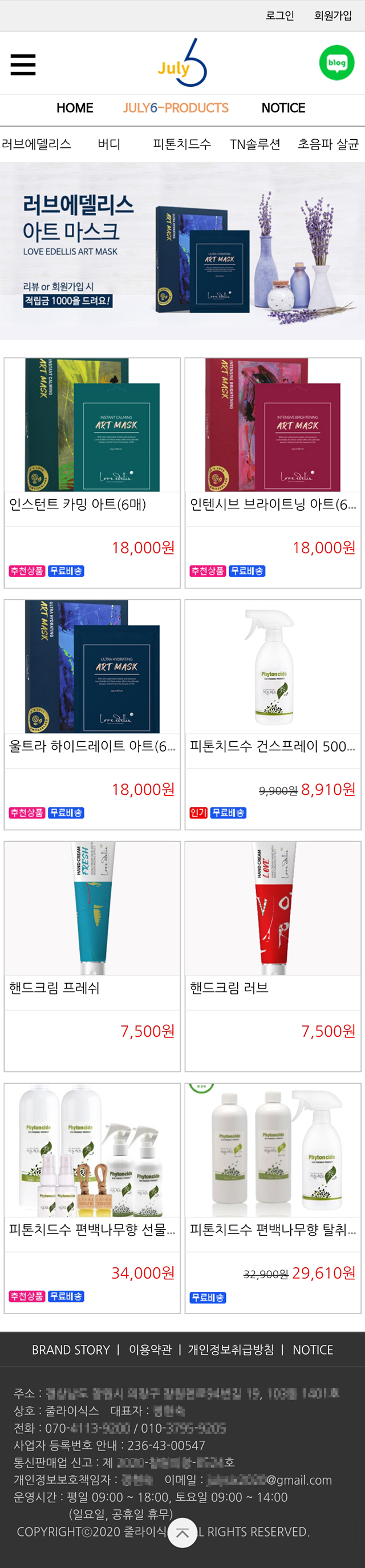The width and height of the screenshot is (365, 1568).
Task: Open the 이용약관 terms link
Action: (150, 1350)
